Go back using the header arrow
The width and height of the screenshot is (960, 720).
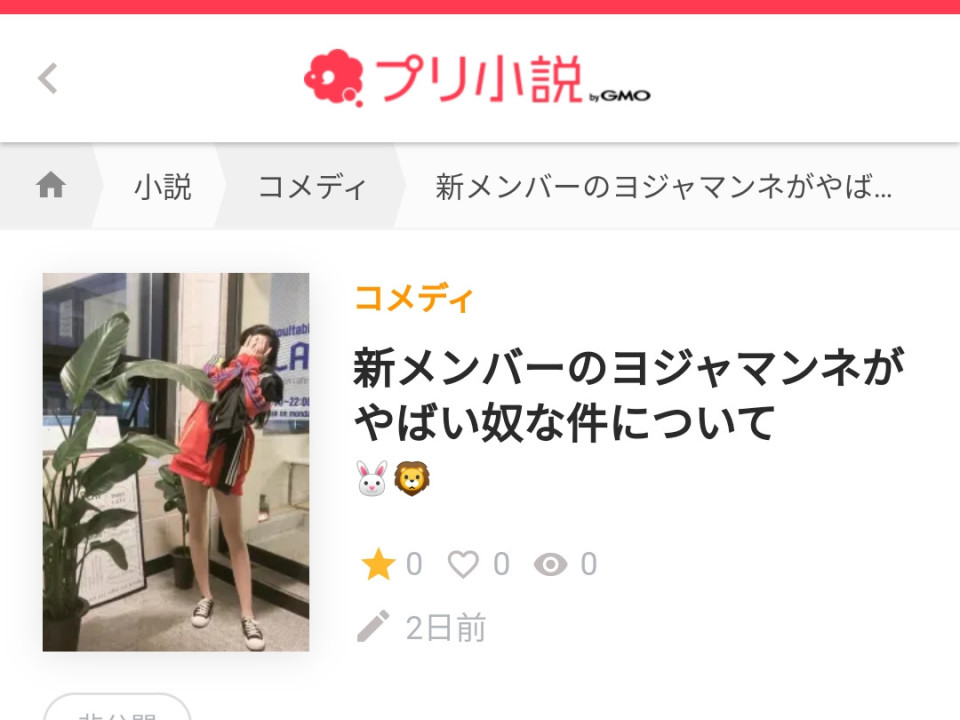tap(47, 78)
